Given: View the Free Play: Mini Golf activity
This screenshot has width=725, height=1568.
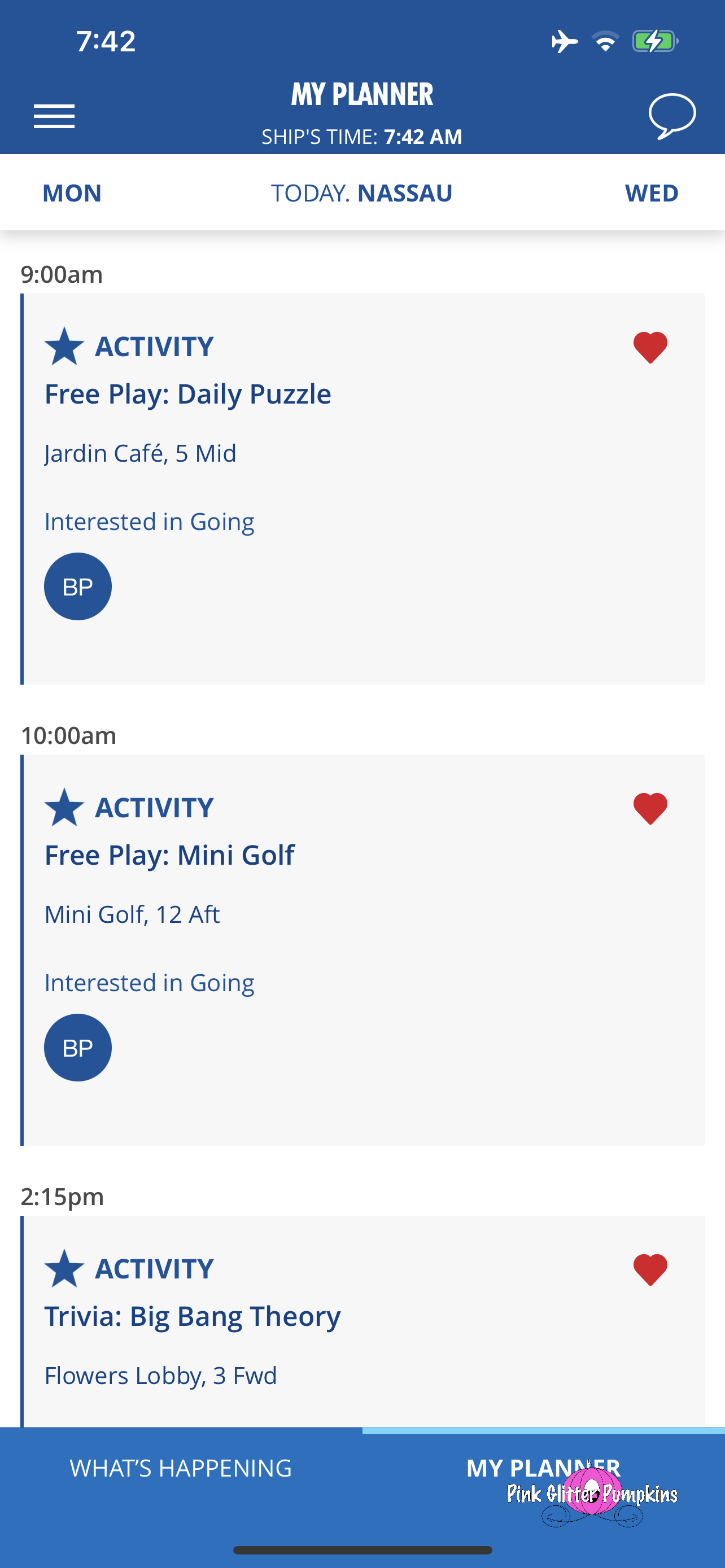Looking at the screenshot, I should click(x=169, y=855).
